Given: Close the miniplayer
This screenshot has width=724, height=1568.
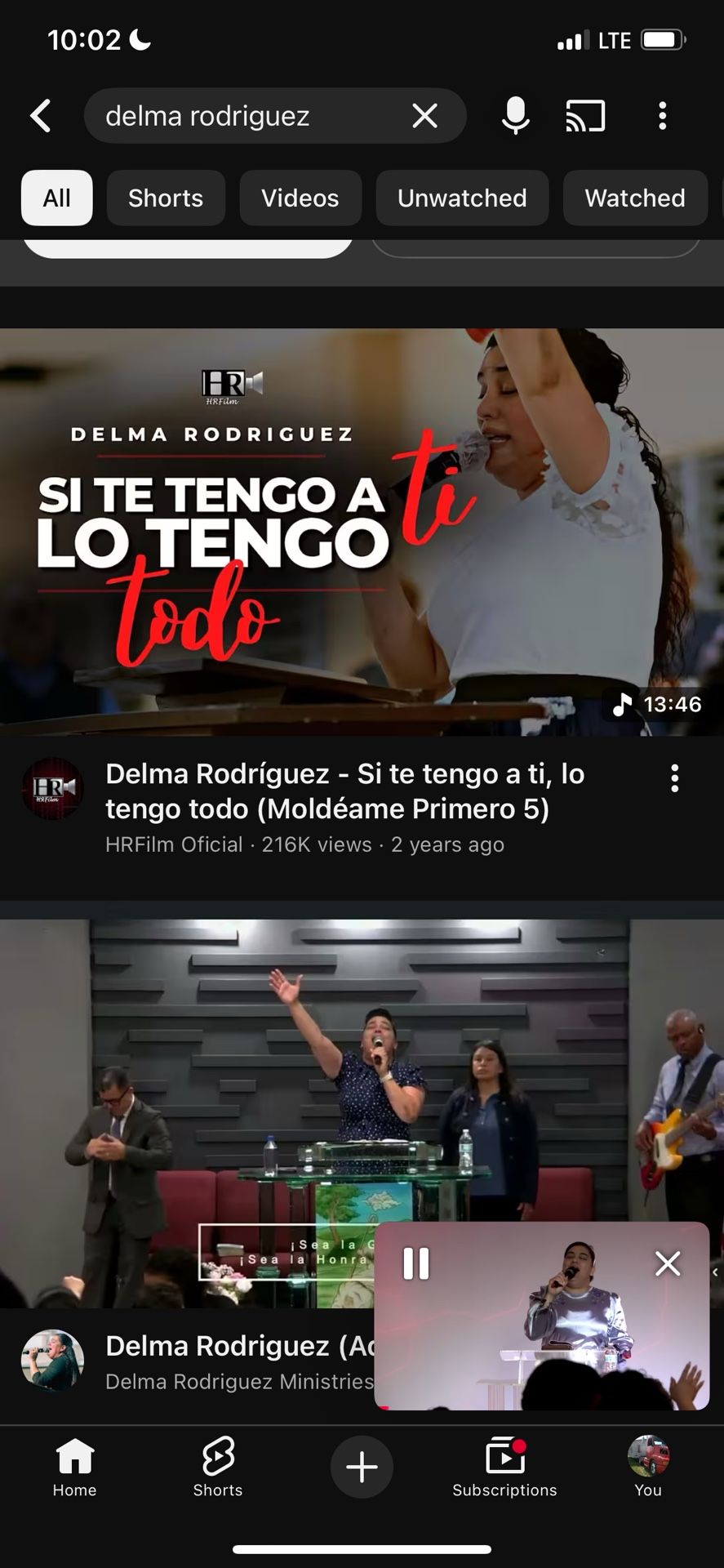Looking at the screenshot, I should coord(668,1263).
